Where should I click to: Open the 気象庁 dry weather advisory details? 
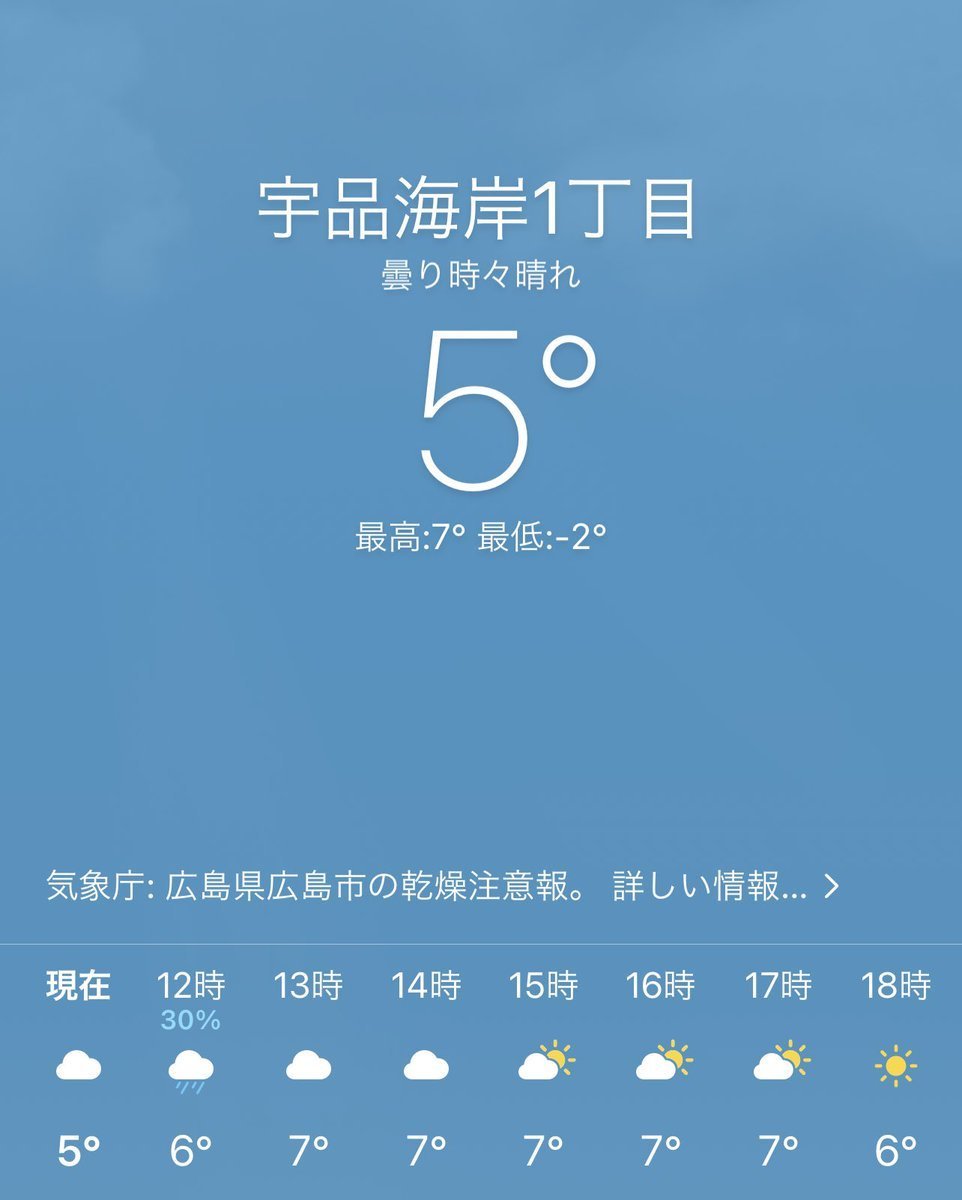click(x=443, y=888)
